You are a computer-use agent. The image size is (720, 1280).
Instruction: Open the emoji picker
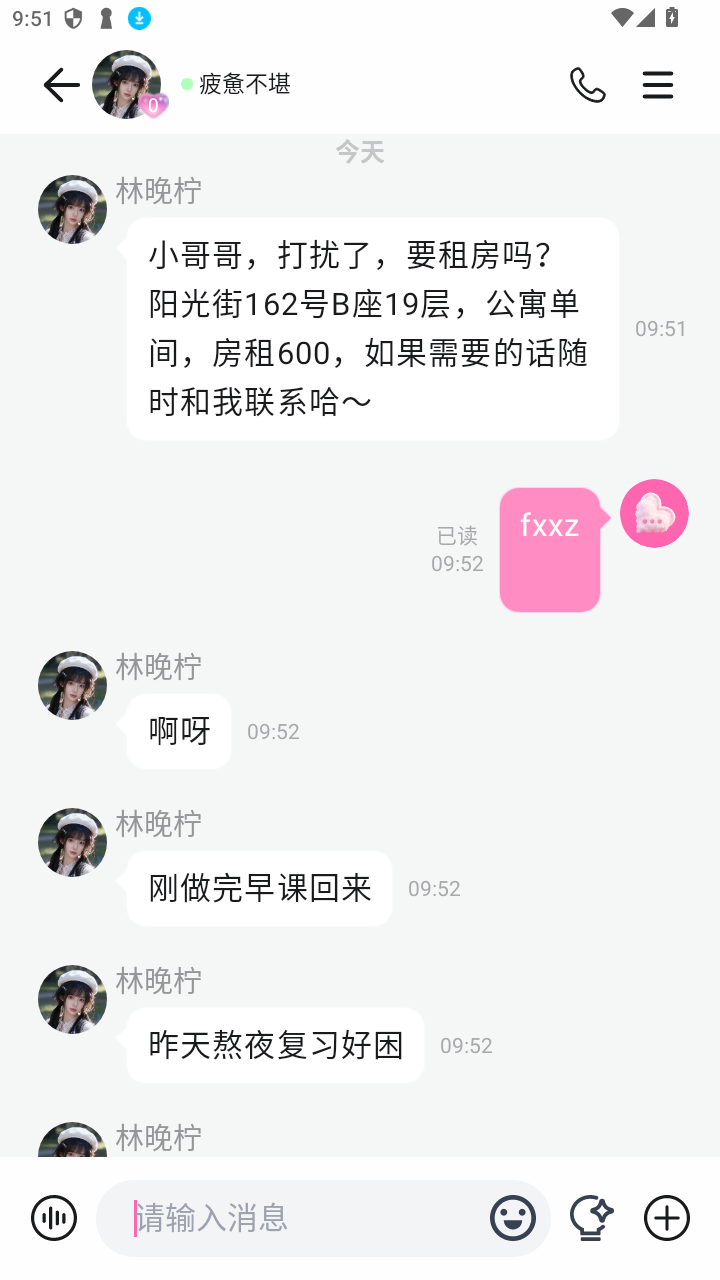tap(512, 1218)
